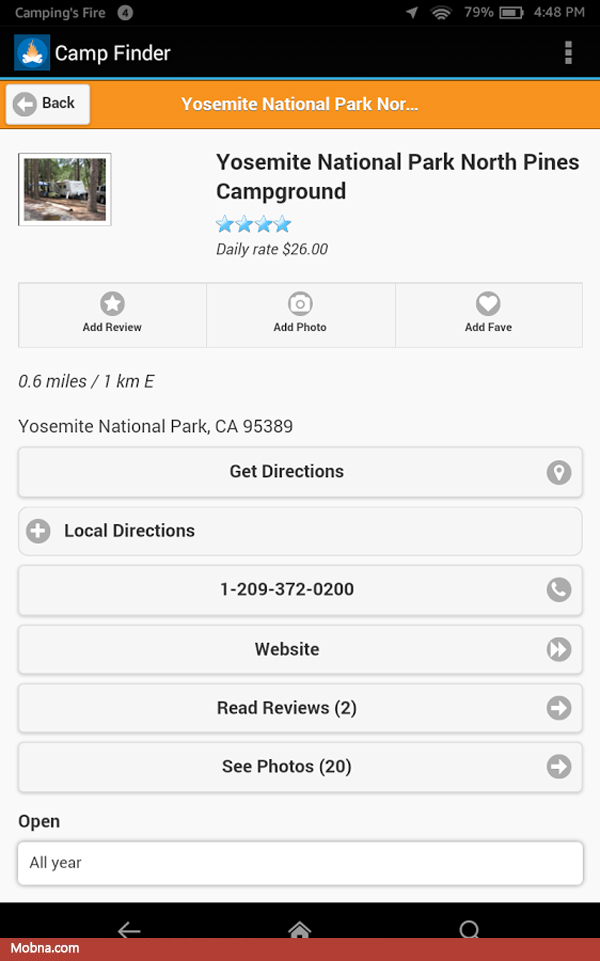Add this campground to favorites
Viewport: 600px width, 961px height.
point(488,314)
